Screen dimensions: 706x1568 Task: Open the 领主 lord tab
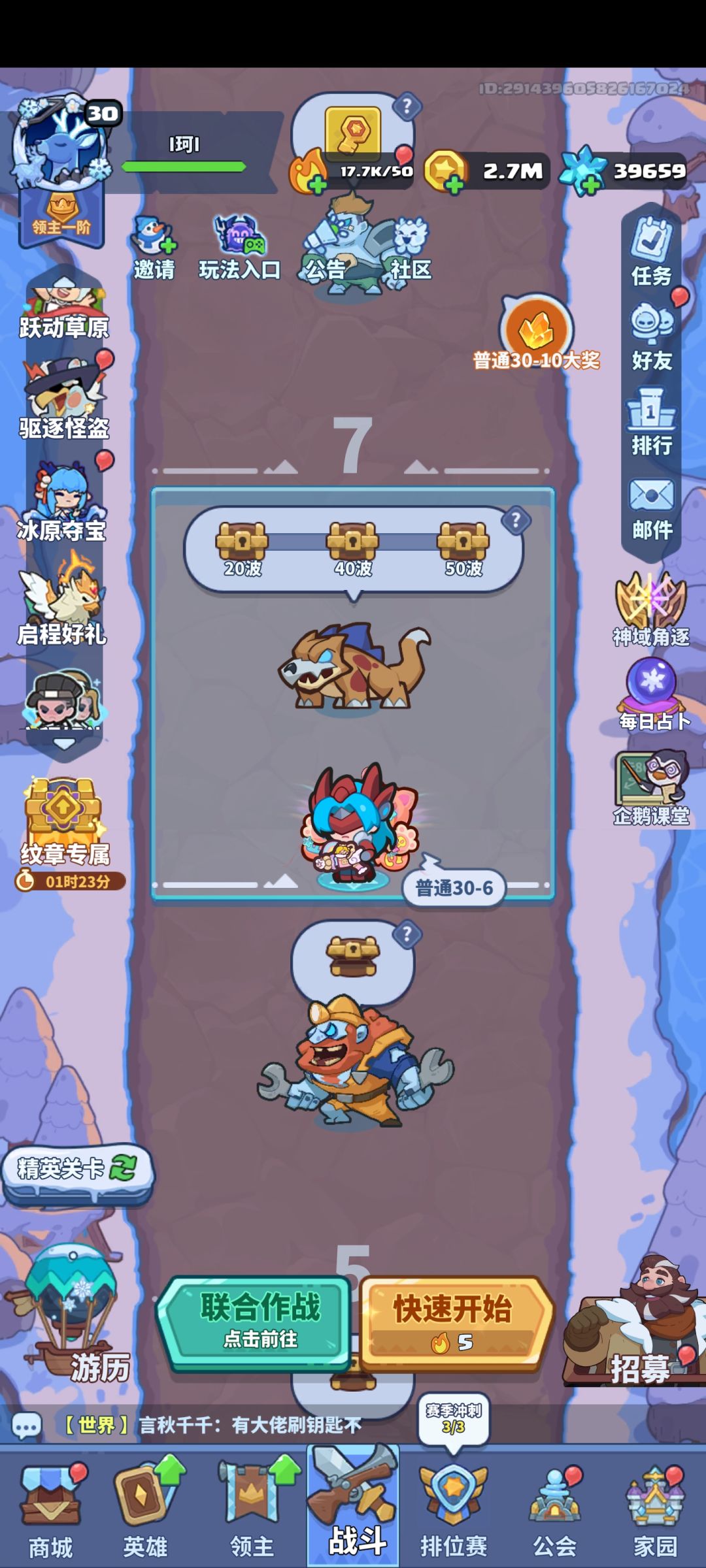(254, 1511)
